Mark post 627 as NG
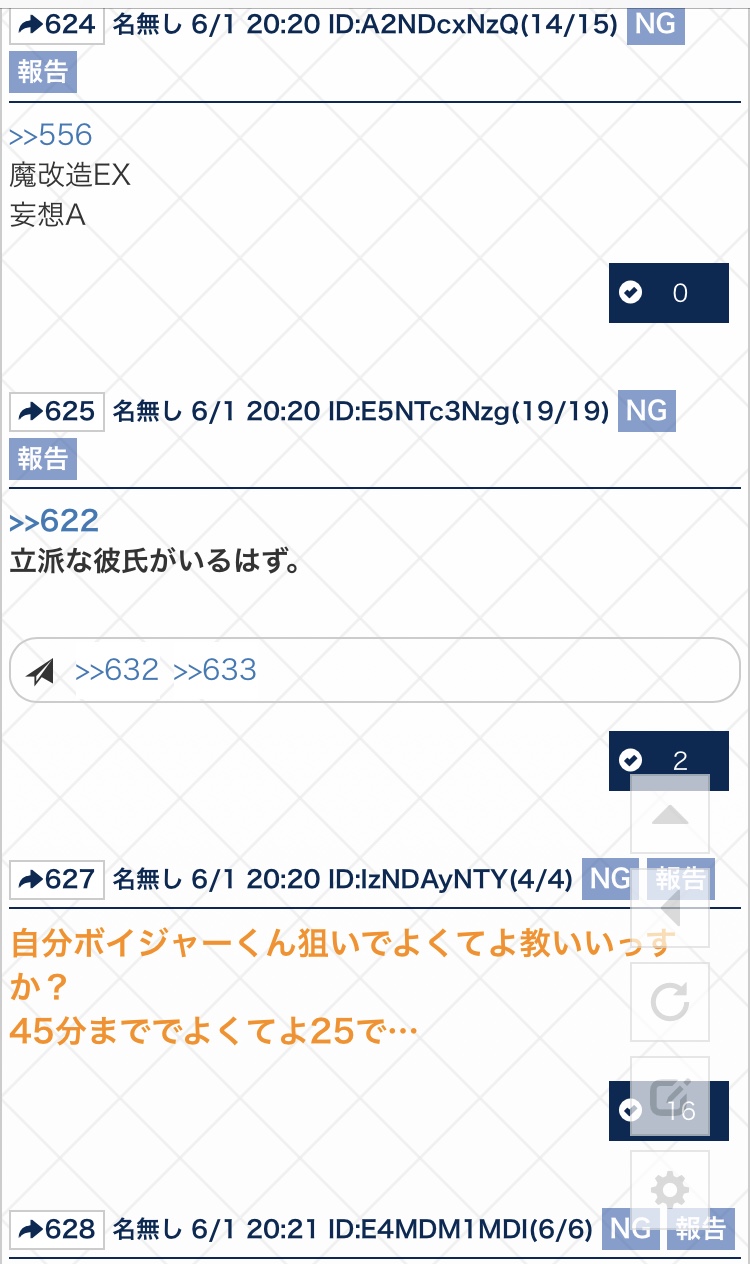Viewport: 750px width, 1264px height. click(x=610, y=879)
